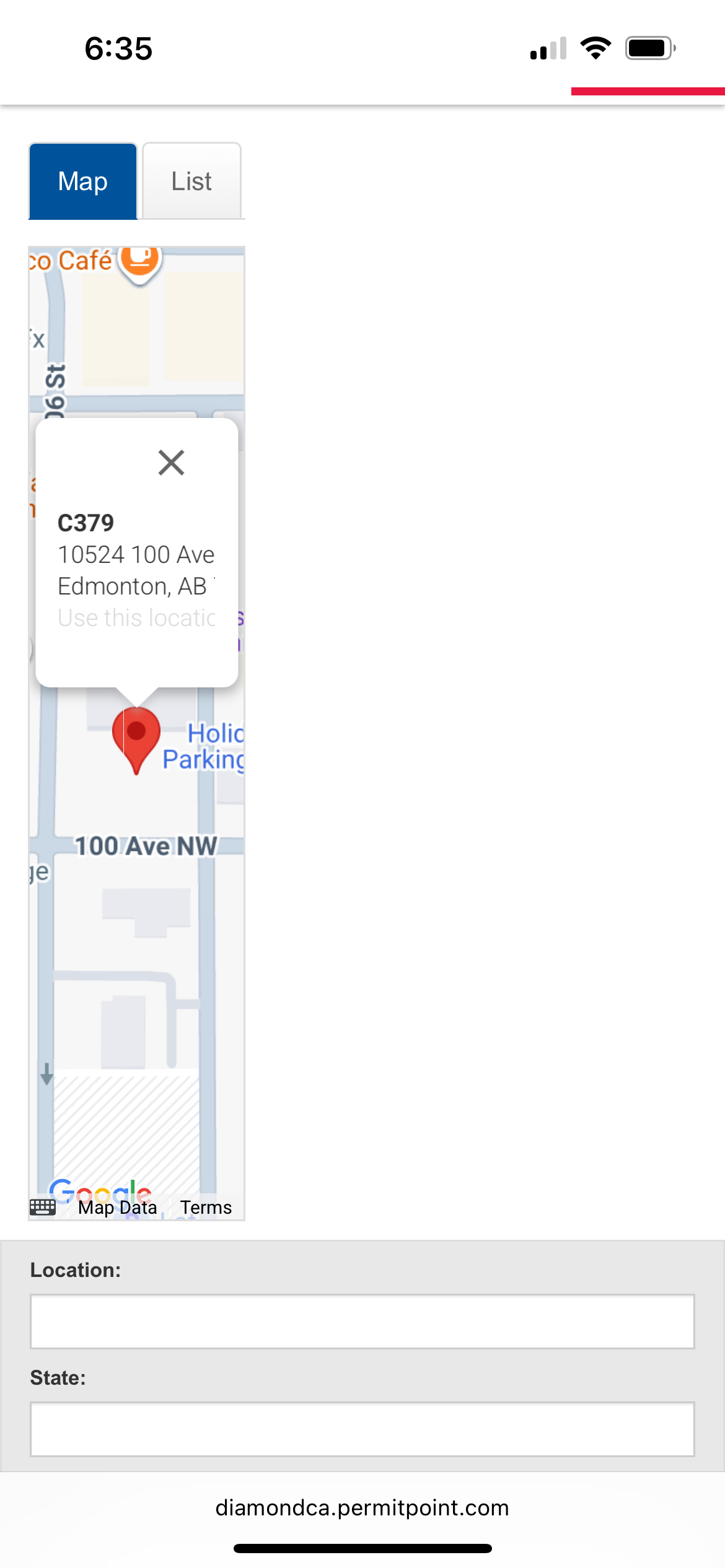Switch to the Map tab

(x=82, y=181)
